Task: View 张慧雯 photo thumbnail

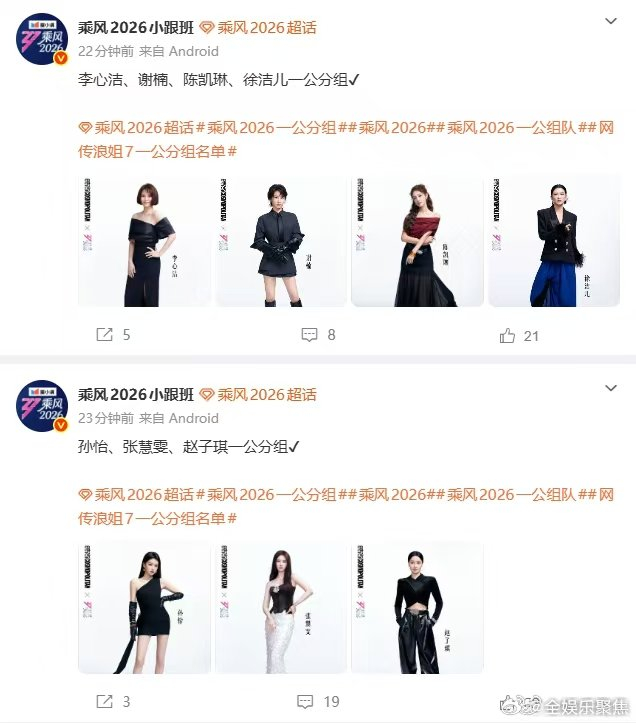Action: click(x=281, y=607)
